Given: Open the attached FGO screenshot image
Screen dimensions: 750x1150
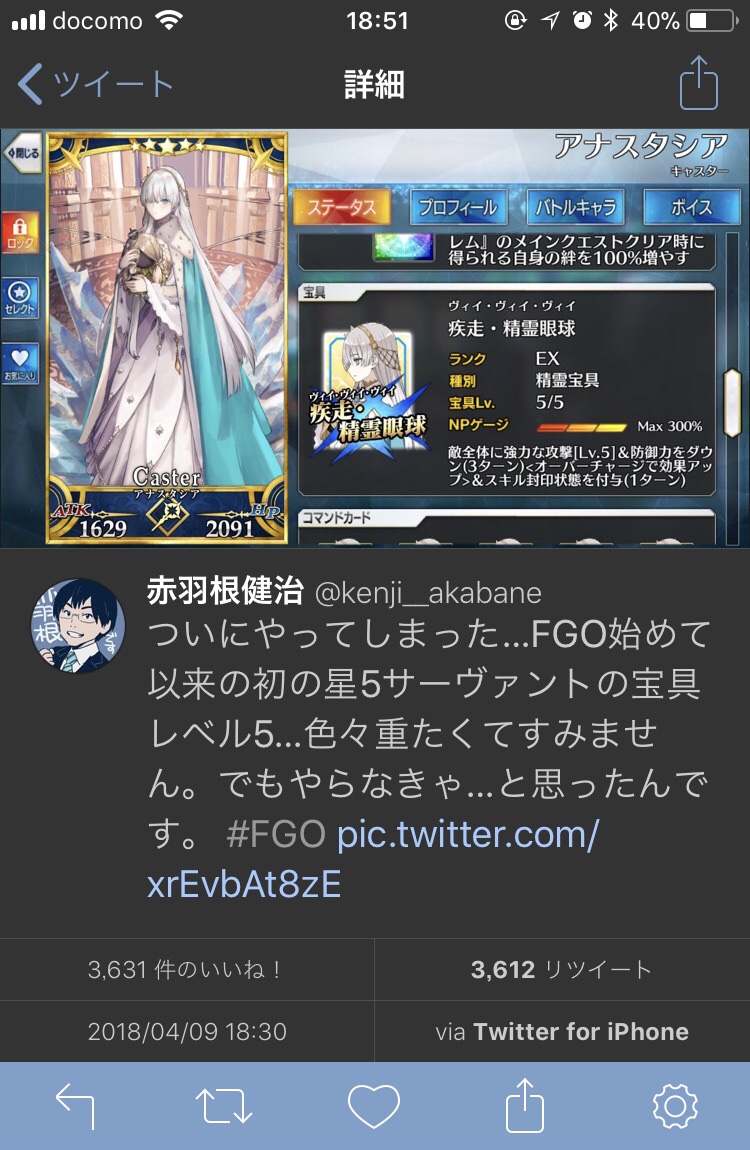Looking at the screenshot, I should click(x=375, y=337).
